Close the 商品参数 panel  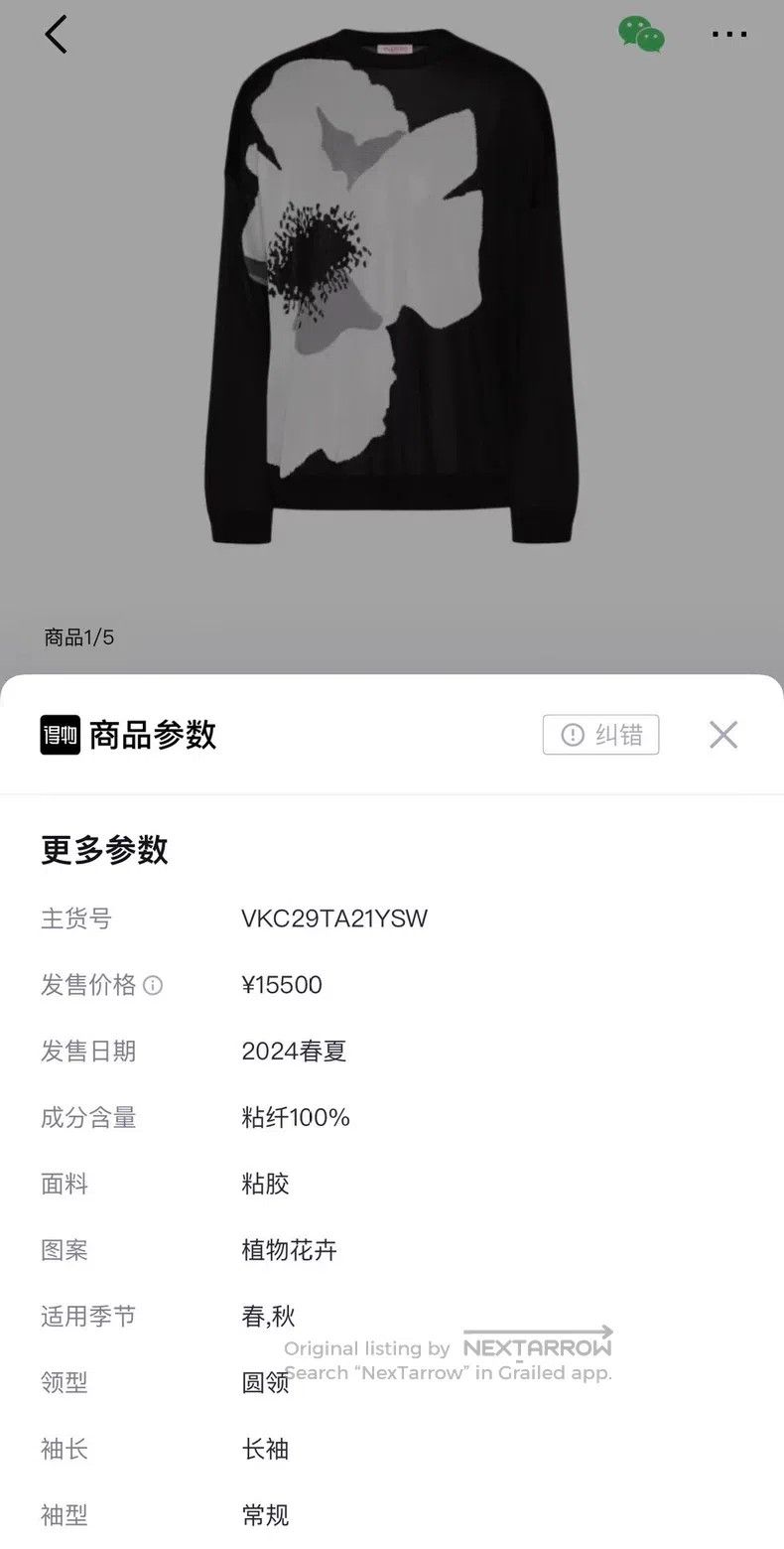(x=723, y=735)
